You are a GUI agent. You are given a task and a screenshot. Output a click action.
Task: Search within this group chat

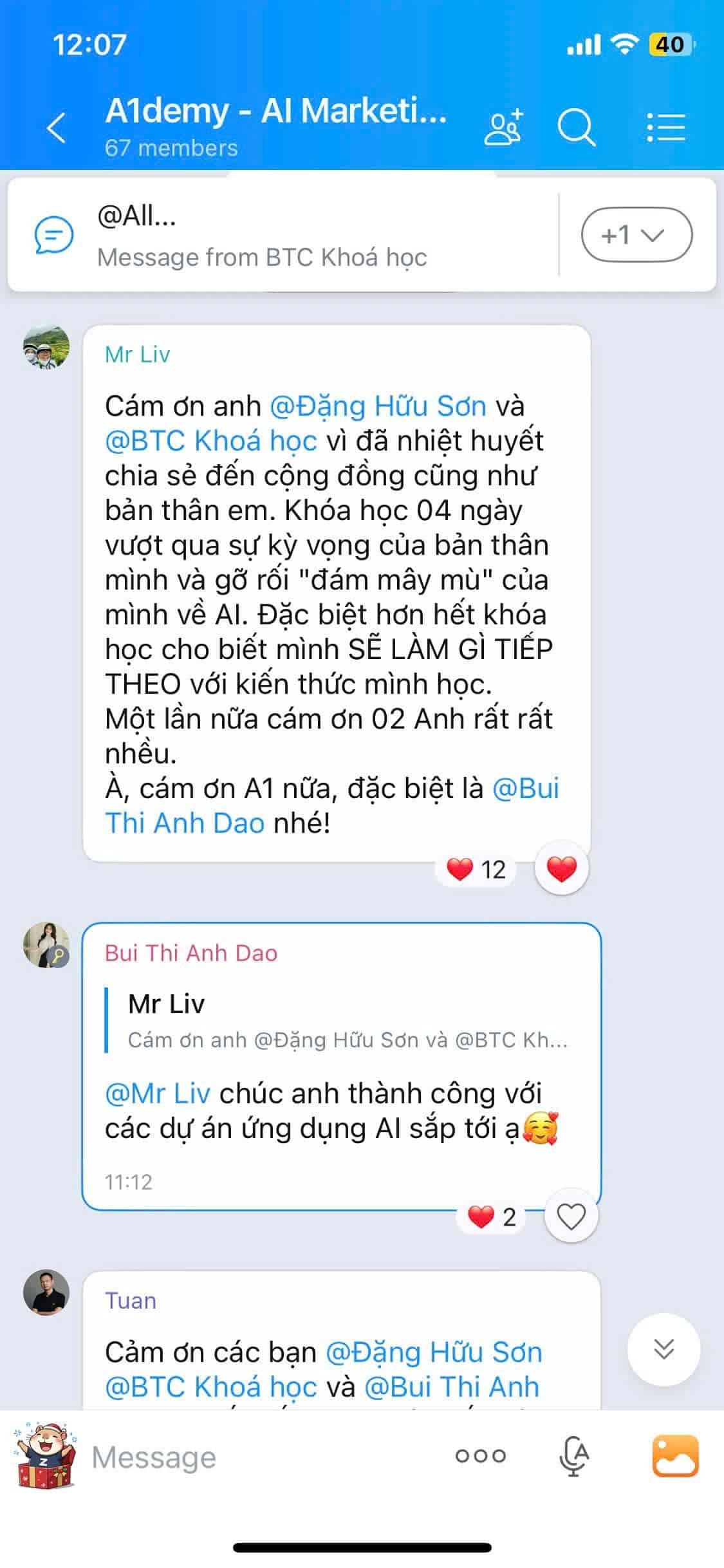[576, 127]
